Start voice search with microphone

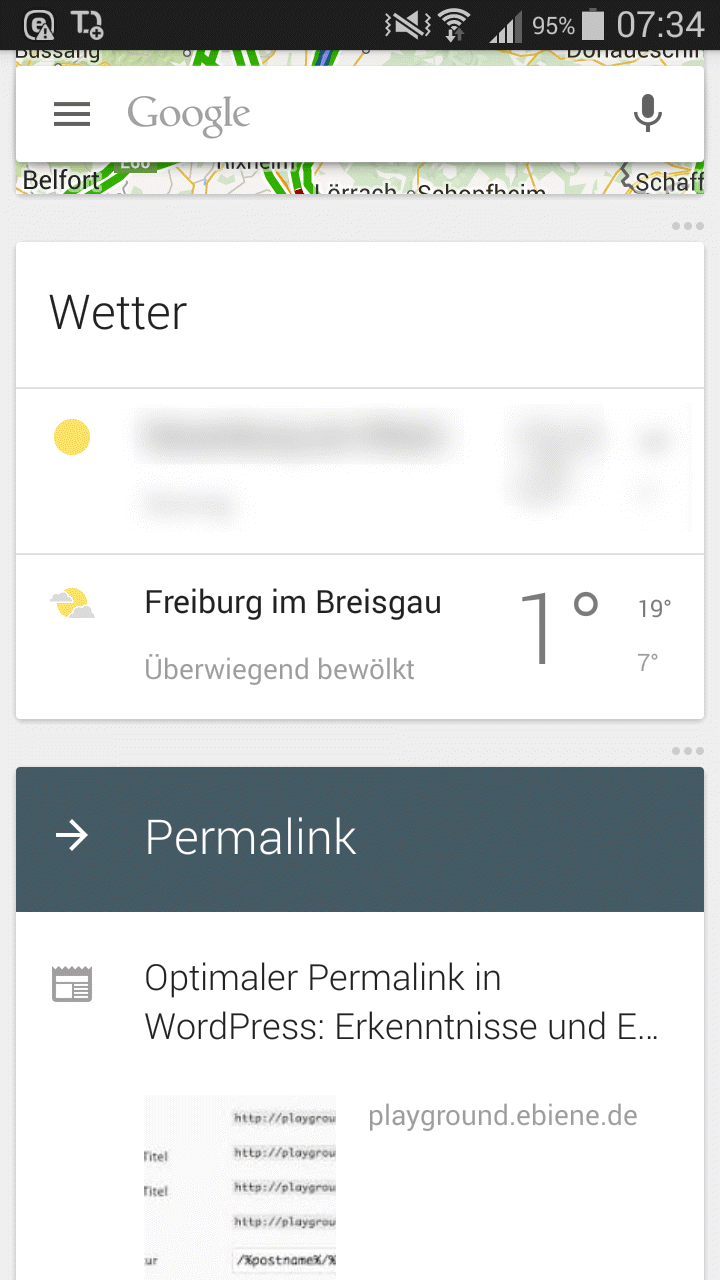pos(648,113)
